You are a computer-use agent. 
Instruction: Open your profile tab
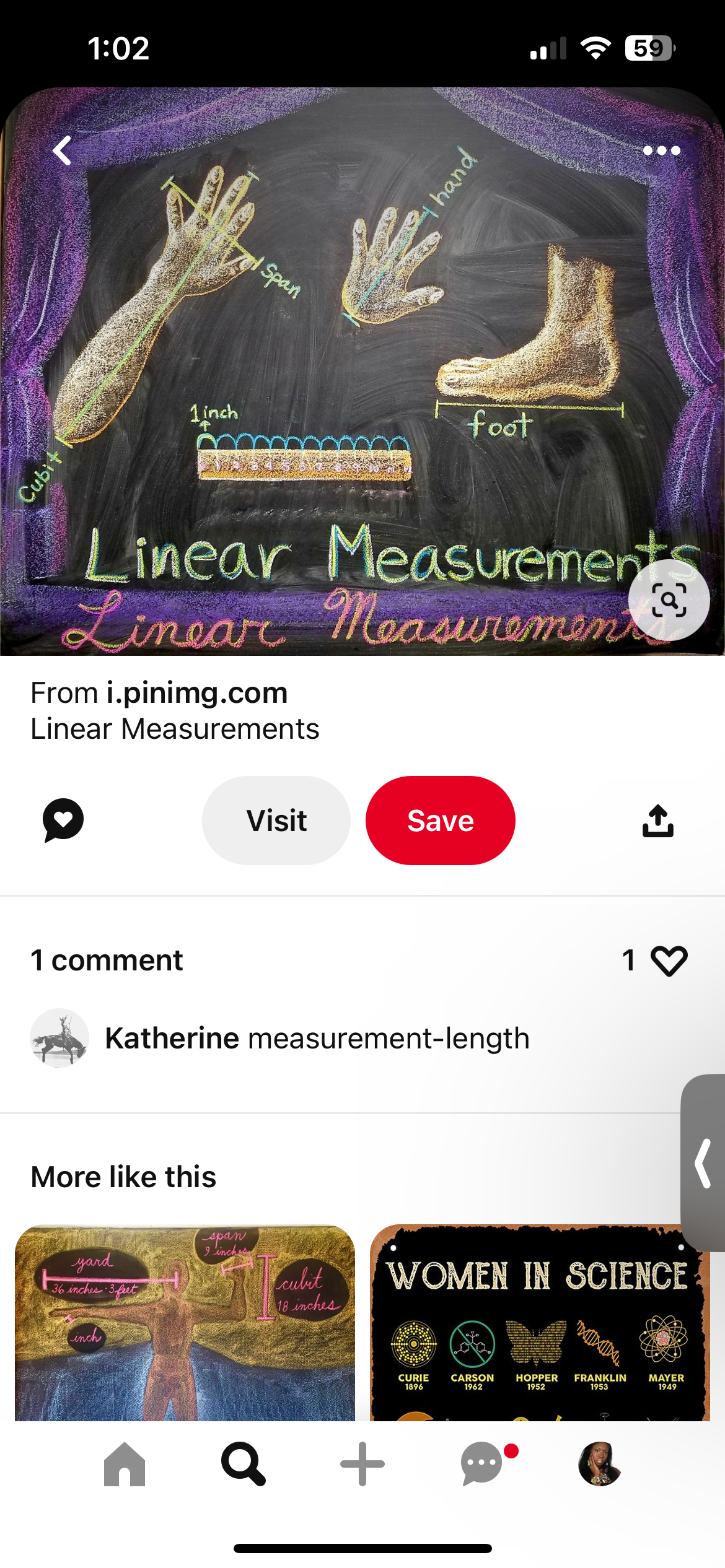pos(599,1464)
